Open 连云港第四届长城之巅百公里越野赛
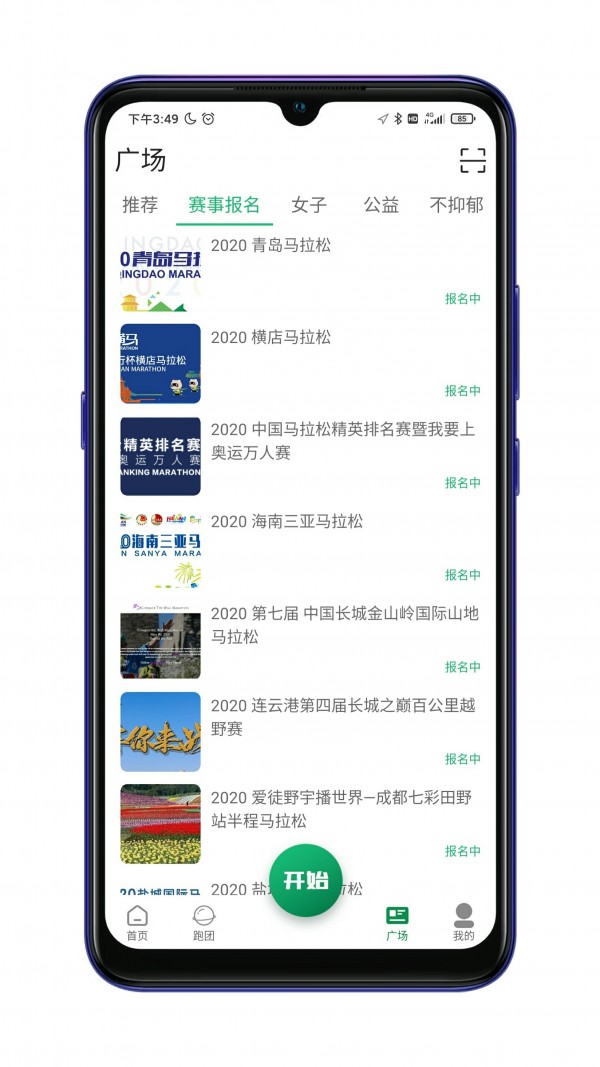 click(300, 732)
